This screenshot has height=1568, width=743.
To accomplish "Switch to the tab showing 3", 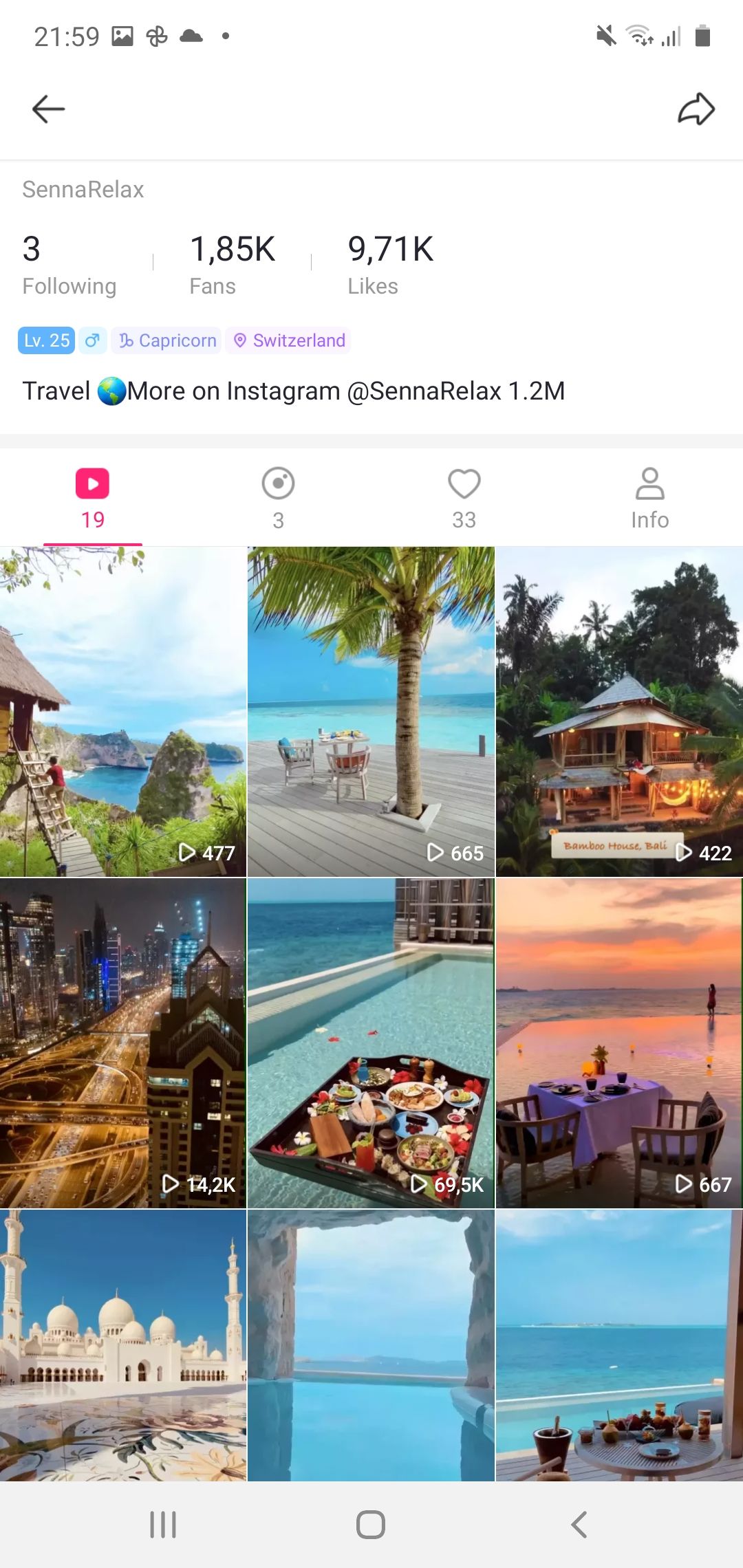I will pyautogui.click(x=279, y=498).
